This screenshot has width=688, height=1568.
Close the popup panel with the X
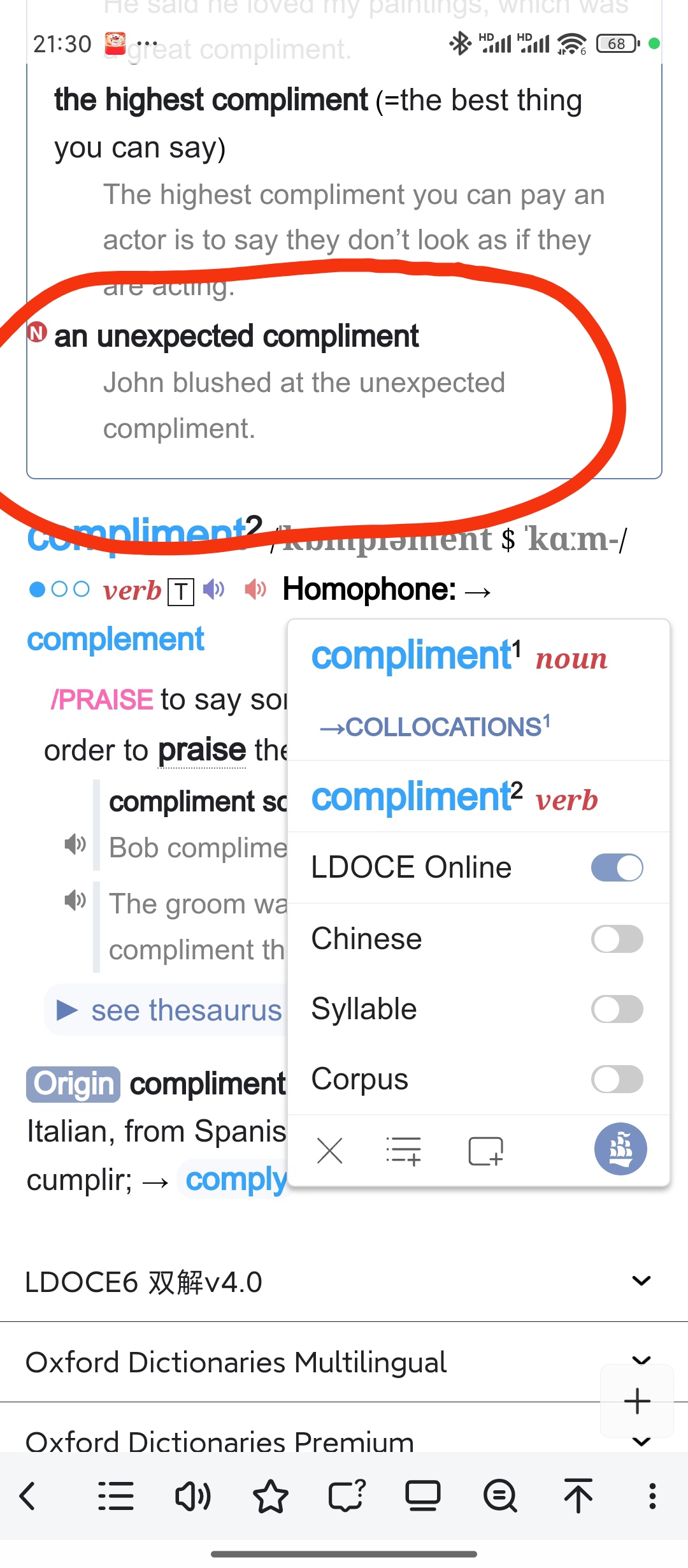click(329, 1151)
